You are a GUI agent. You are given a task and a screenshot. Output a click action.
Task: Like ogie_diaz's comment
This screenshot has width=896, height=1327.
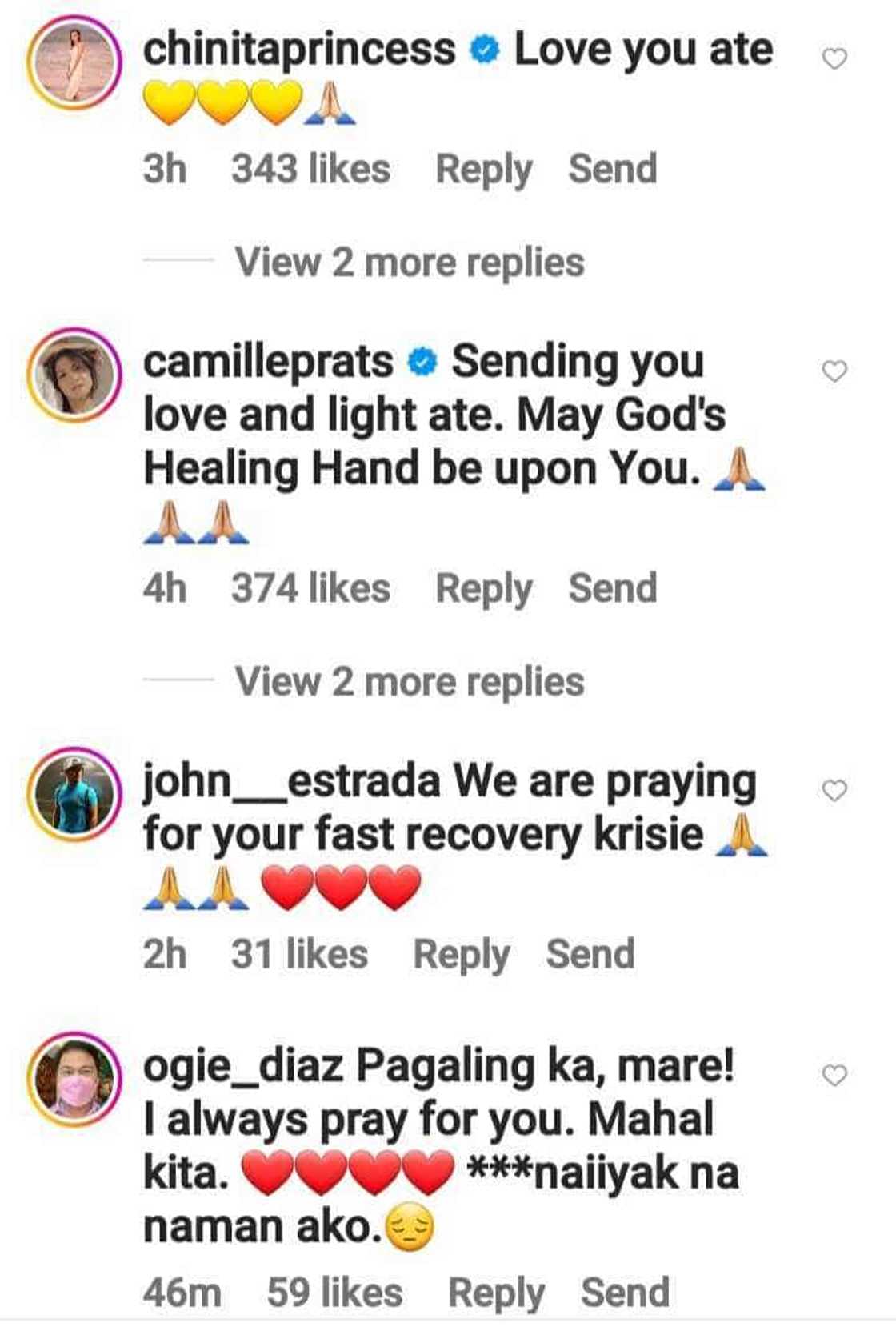click(x=834, y=1075)
